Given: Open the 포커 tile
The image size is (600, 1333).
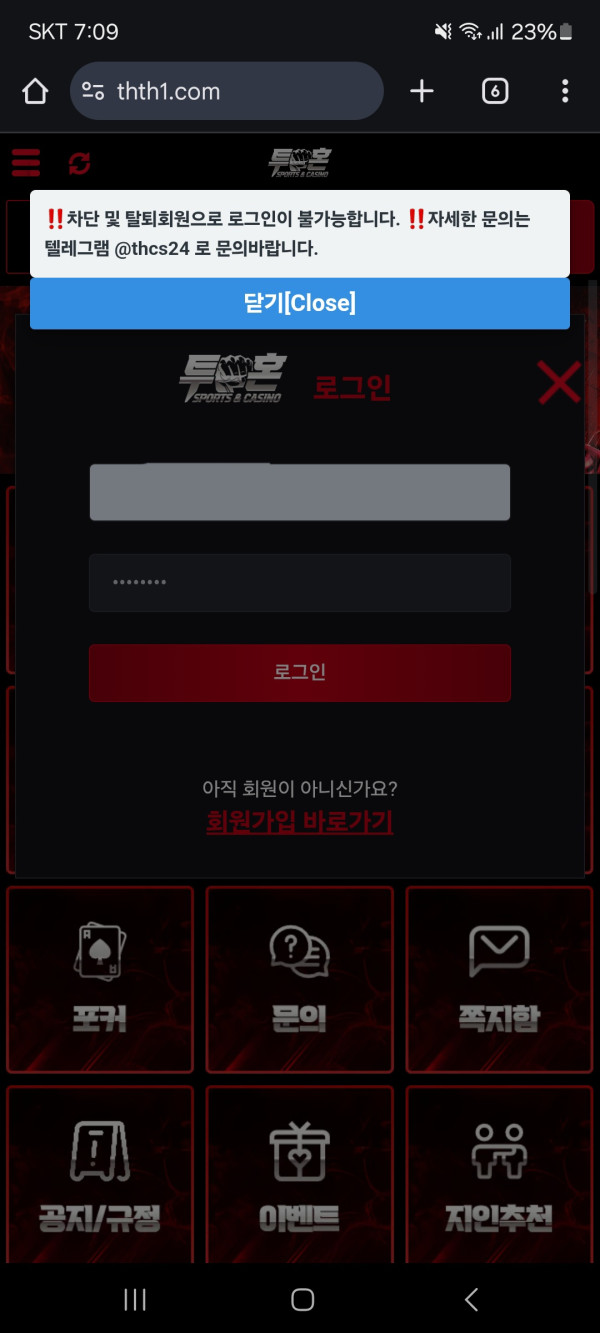Looking at the screenshot, I should (100, 979).
